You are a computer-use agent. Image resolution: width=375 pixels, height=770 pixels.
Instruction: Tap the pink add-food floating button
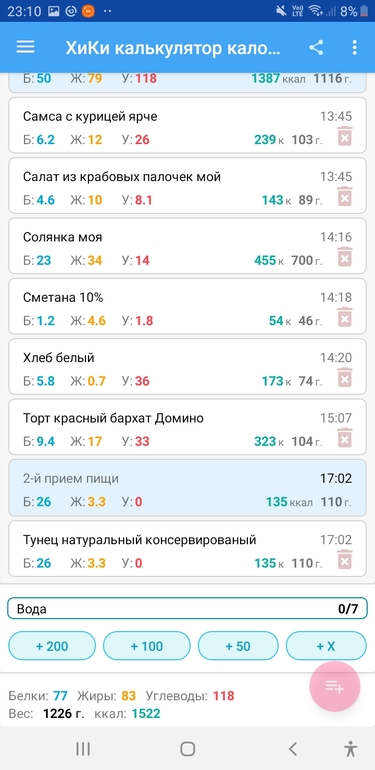(335, 687)
